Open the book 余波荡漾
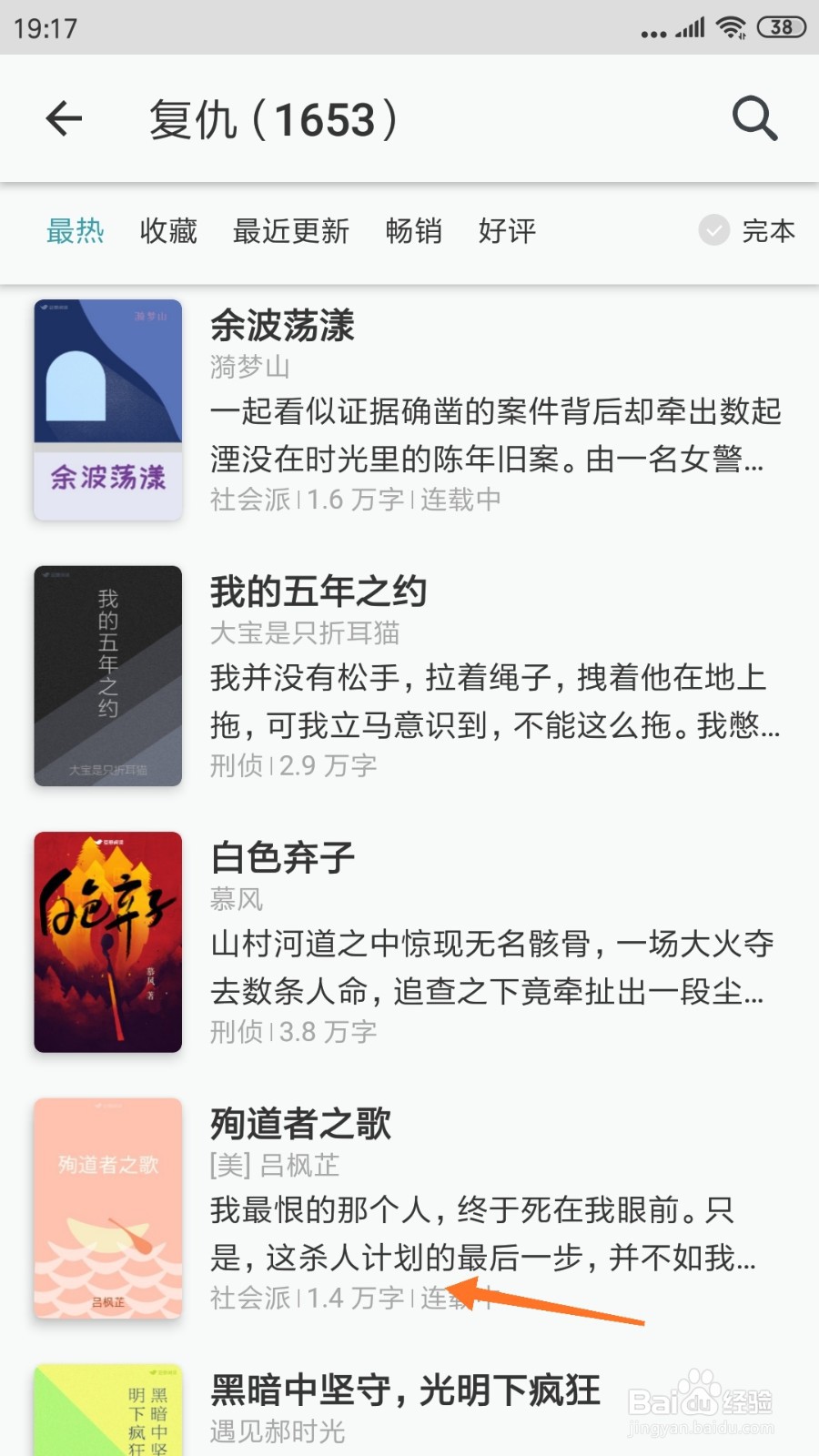Screen dimensions: 819x1456 click(x=282, y=326)
